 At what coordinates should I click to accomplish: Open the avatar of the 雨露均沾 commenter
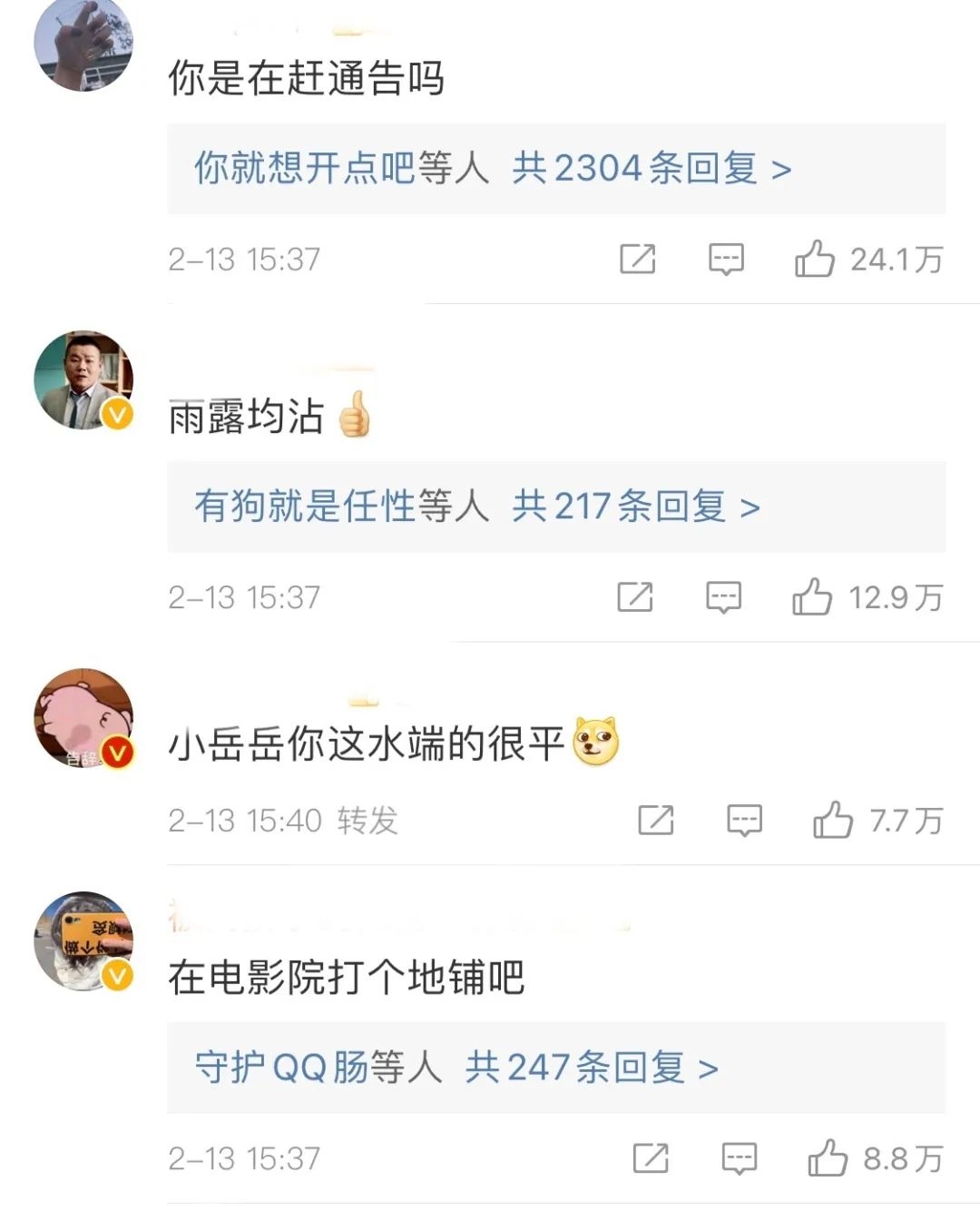83,379
